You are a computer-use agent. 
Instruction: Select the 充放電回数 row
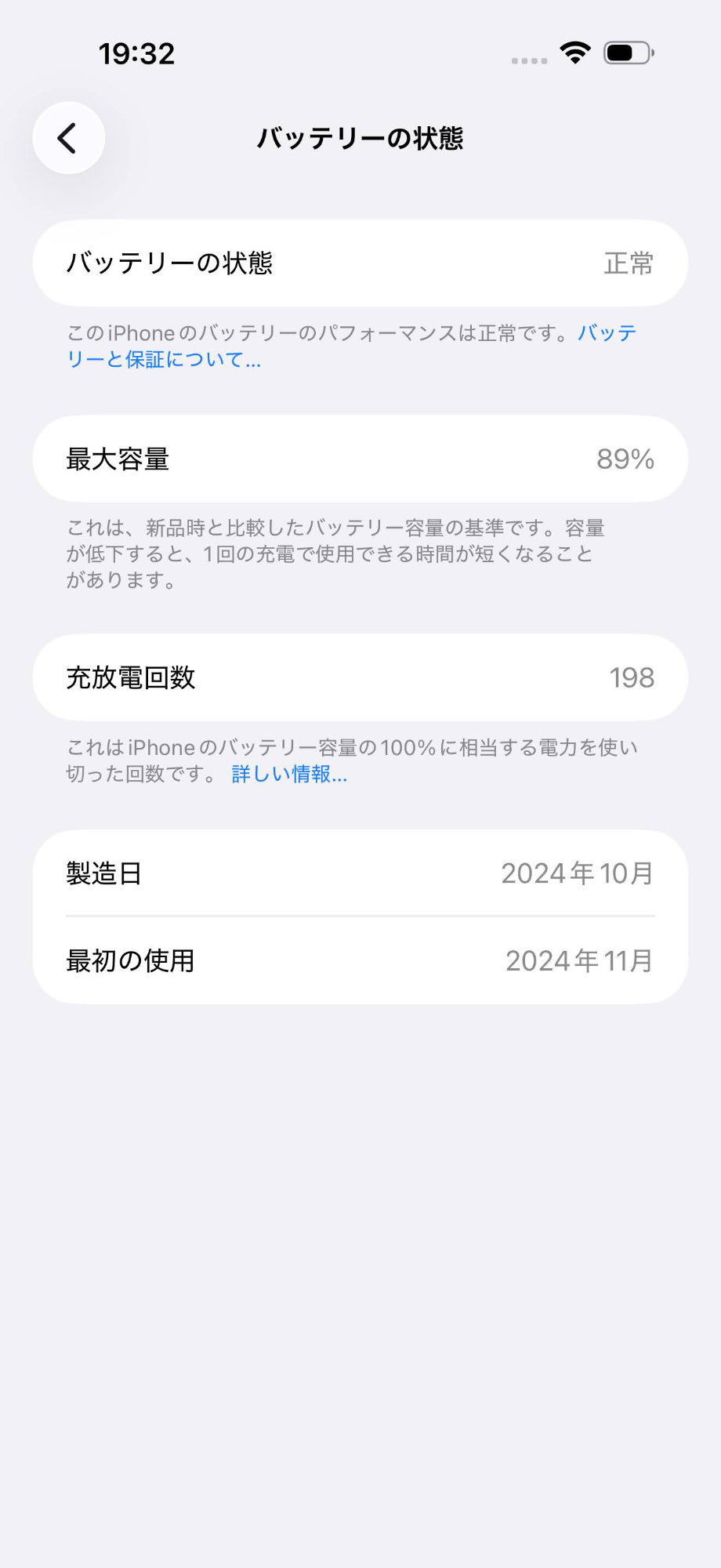pyautogui.click(x=360, y=677)
